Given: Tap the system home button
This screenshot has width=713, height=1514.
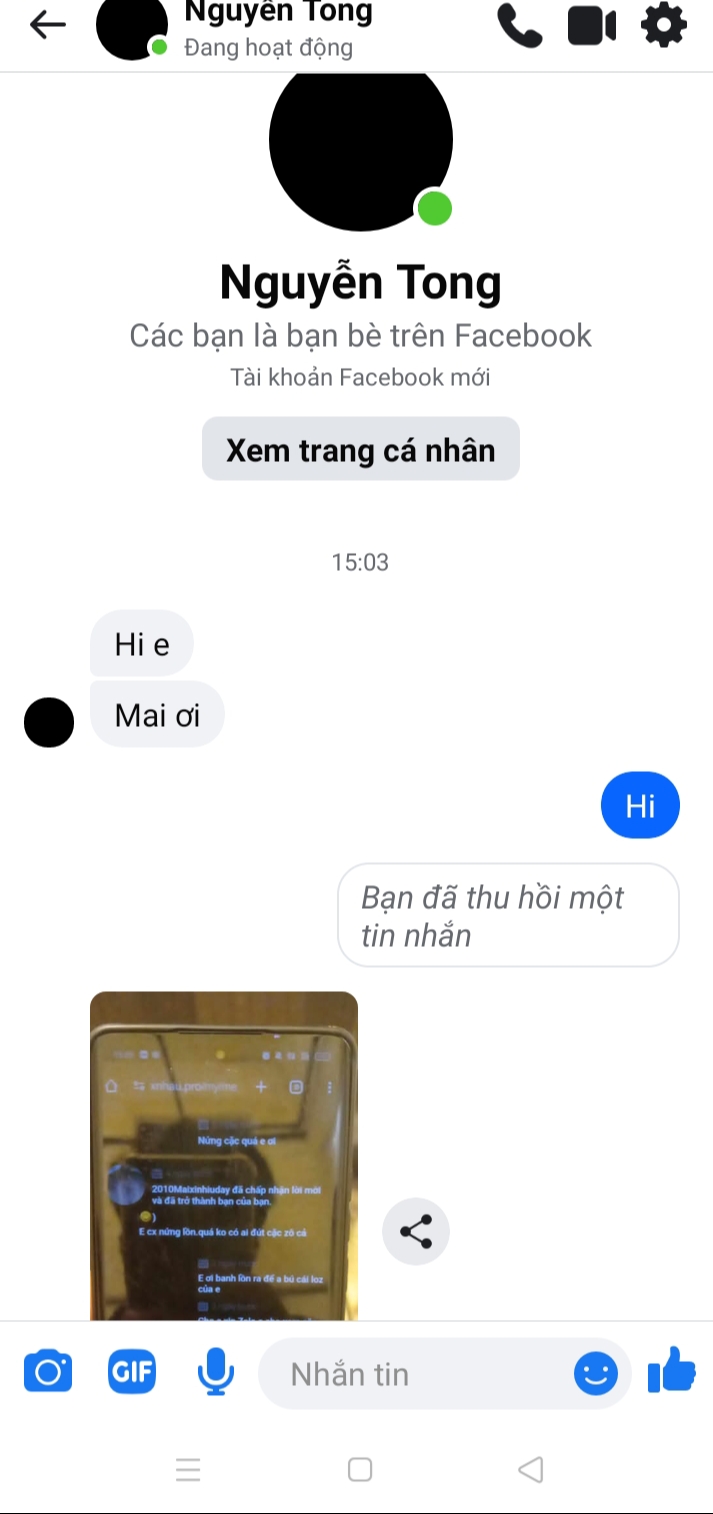Looking at the screenshot, I should click(360, 1469).
